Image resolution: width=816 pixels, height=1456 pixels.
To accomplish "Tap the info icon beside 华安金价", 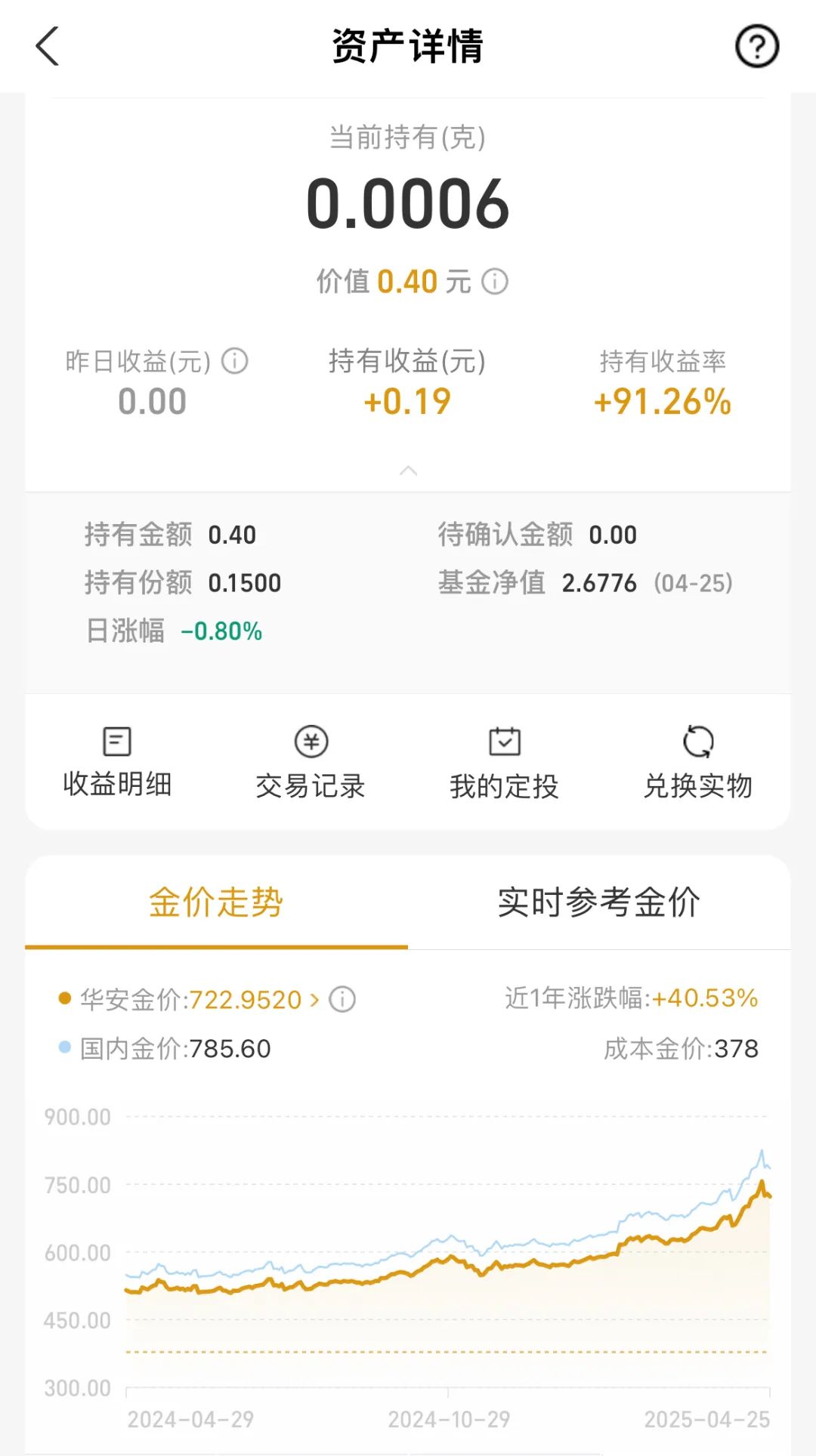I will tap(342, 999).
